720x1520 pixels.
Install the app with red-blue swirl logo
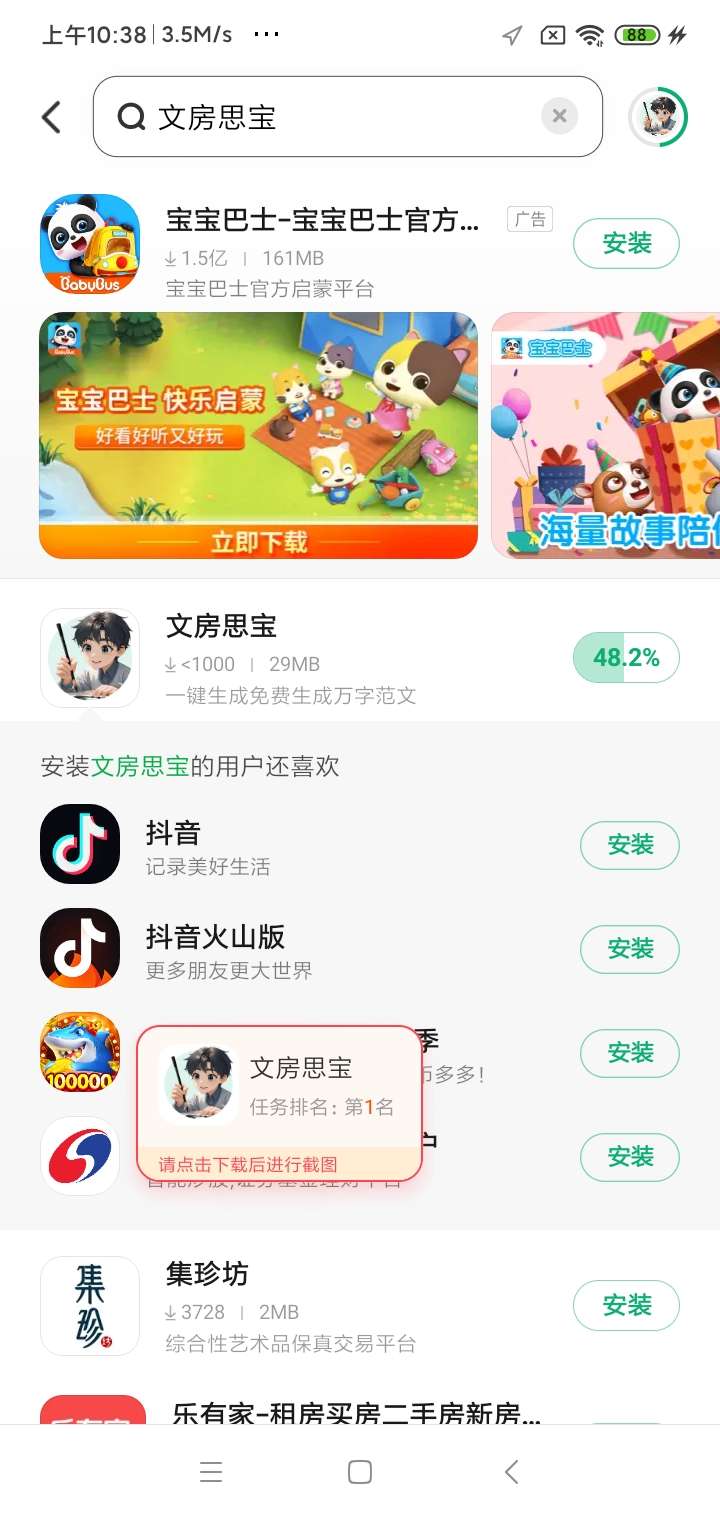[629, 1157]
